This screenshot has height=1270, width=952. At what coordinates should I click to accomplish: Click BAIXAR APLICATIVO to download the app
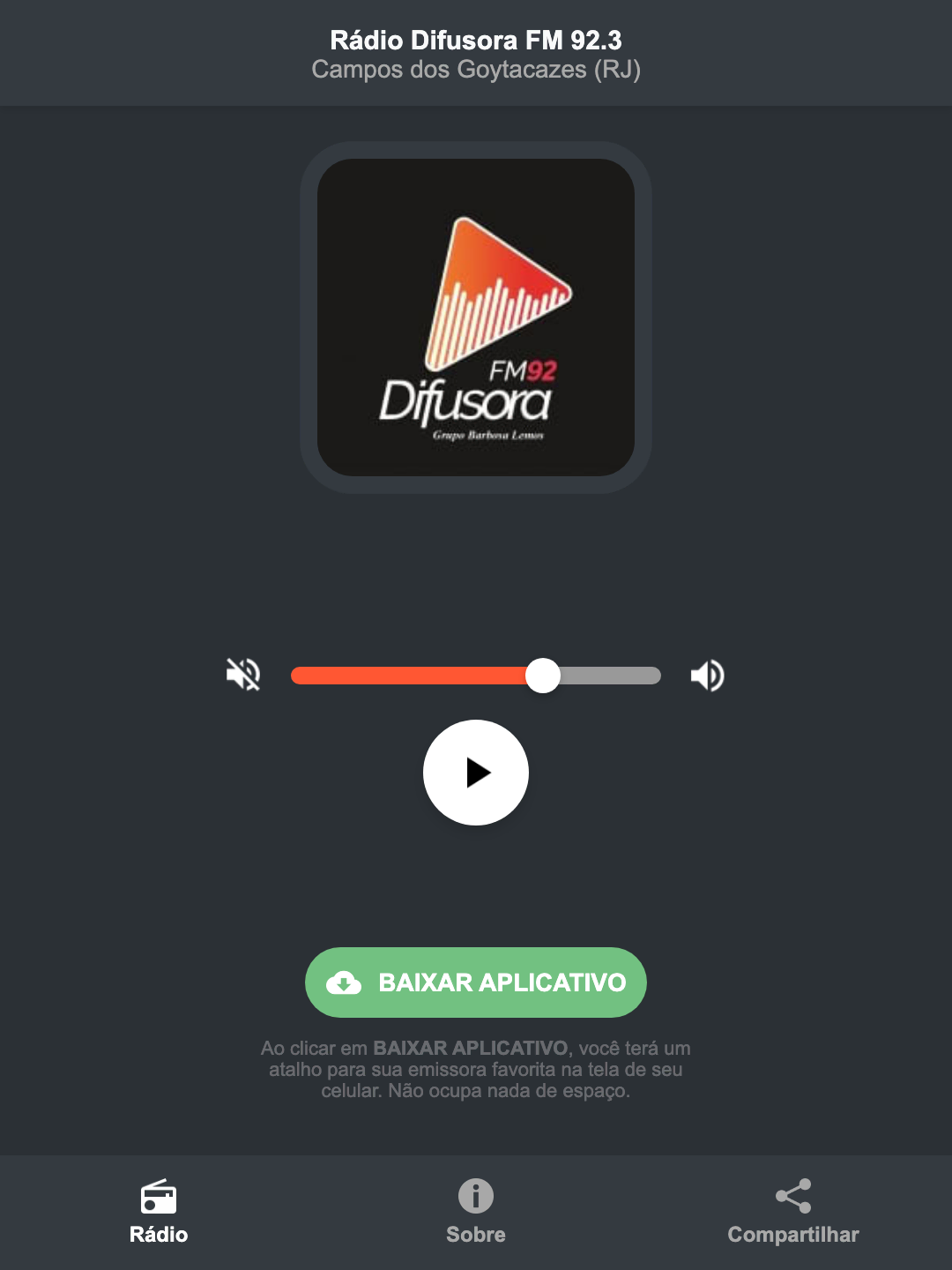tap(475, 982)
